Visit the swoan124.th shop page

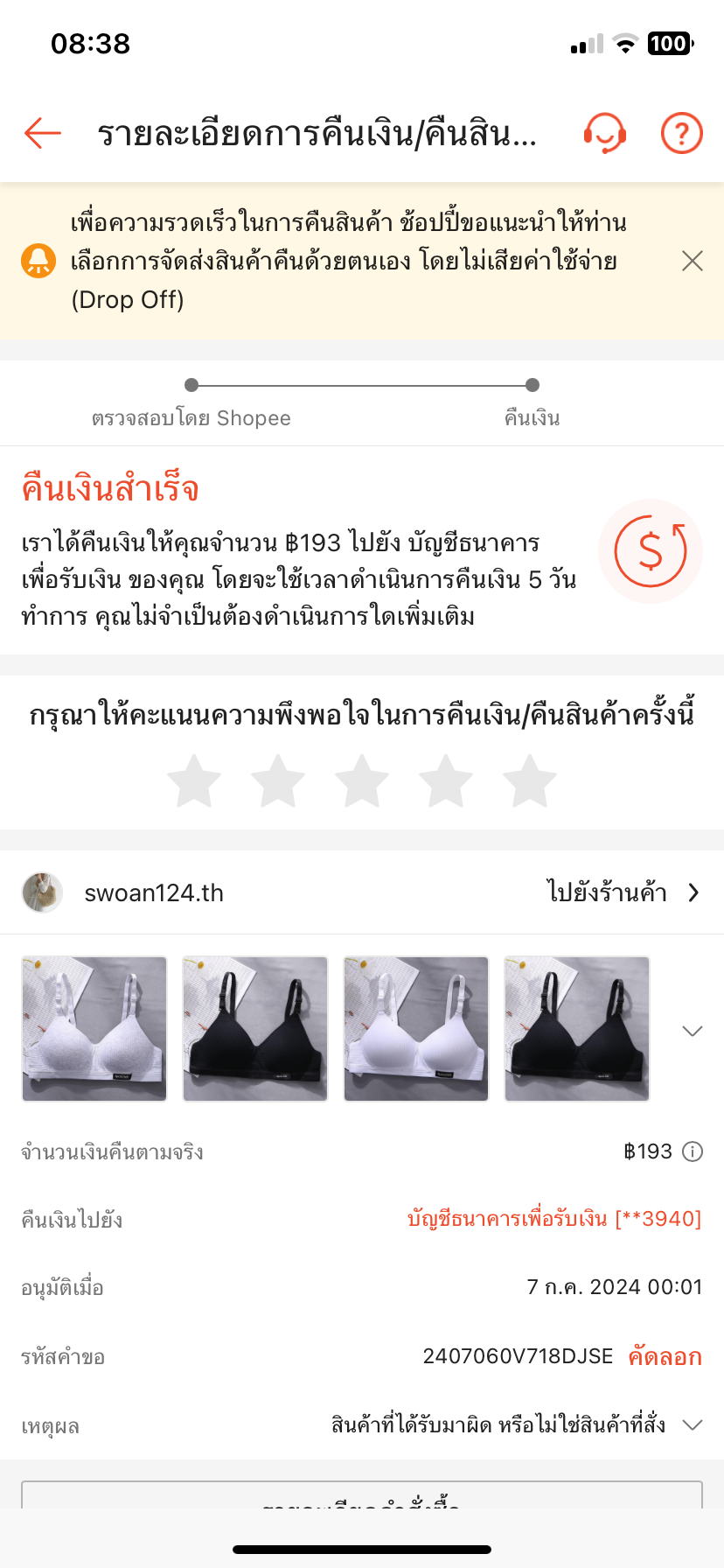(x=623, y=892)
